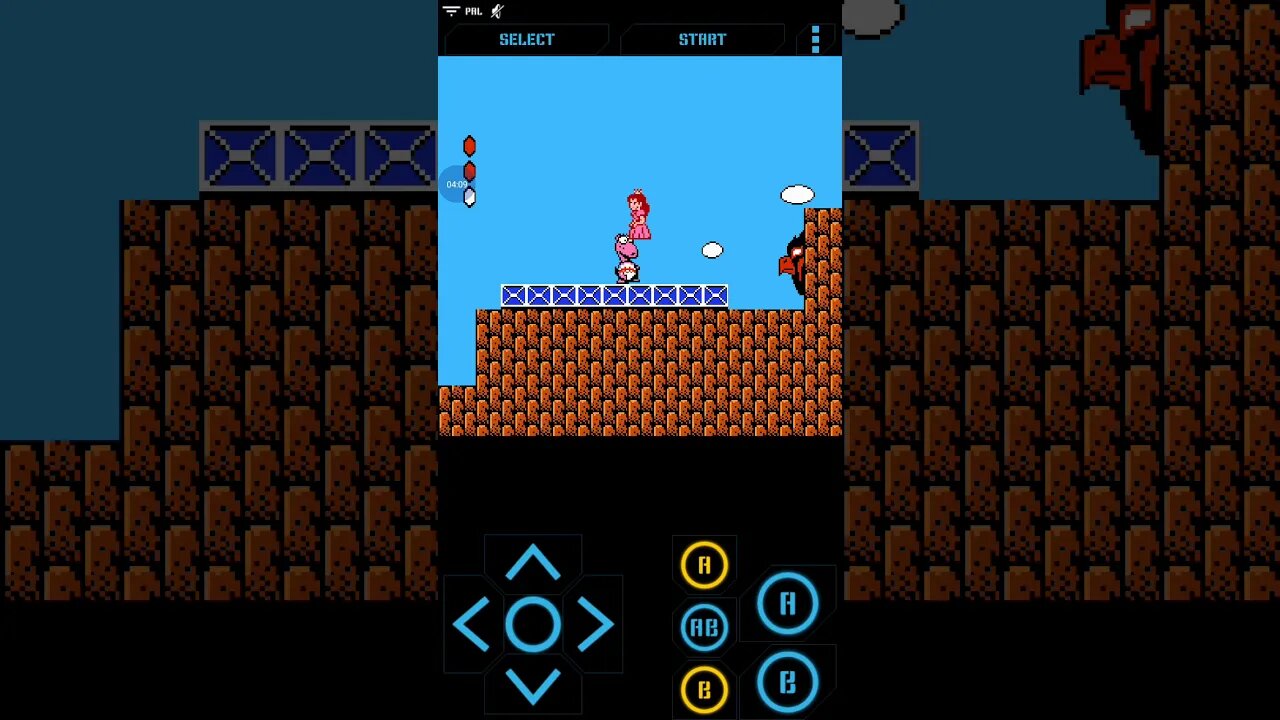Tap the D-pad right arrow
The image size is (1280, 720).
pyautogui.click(x=594, y=625)
